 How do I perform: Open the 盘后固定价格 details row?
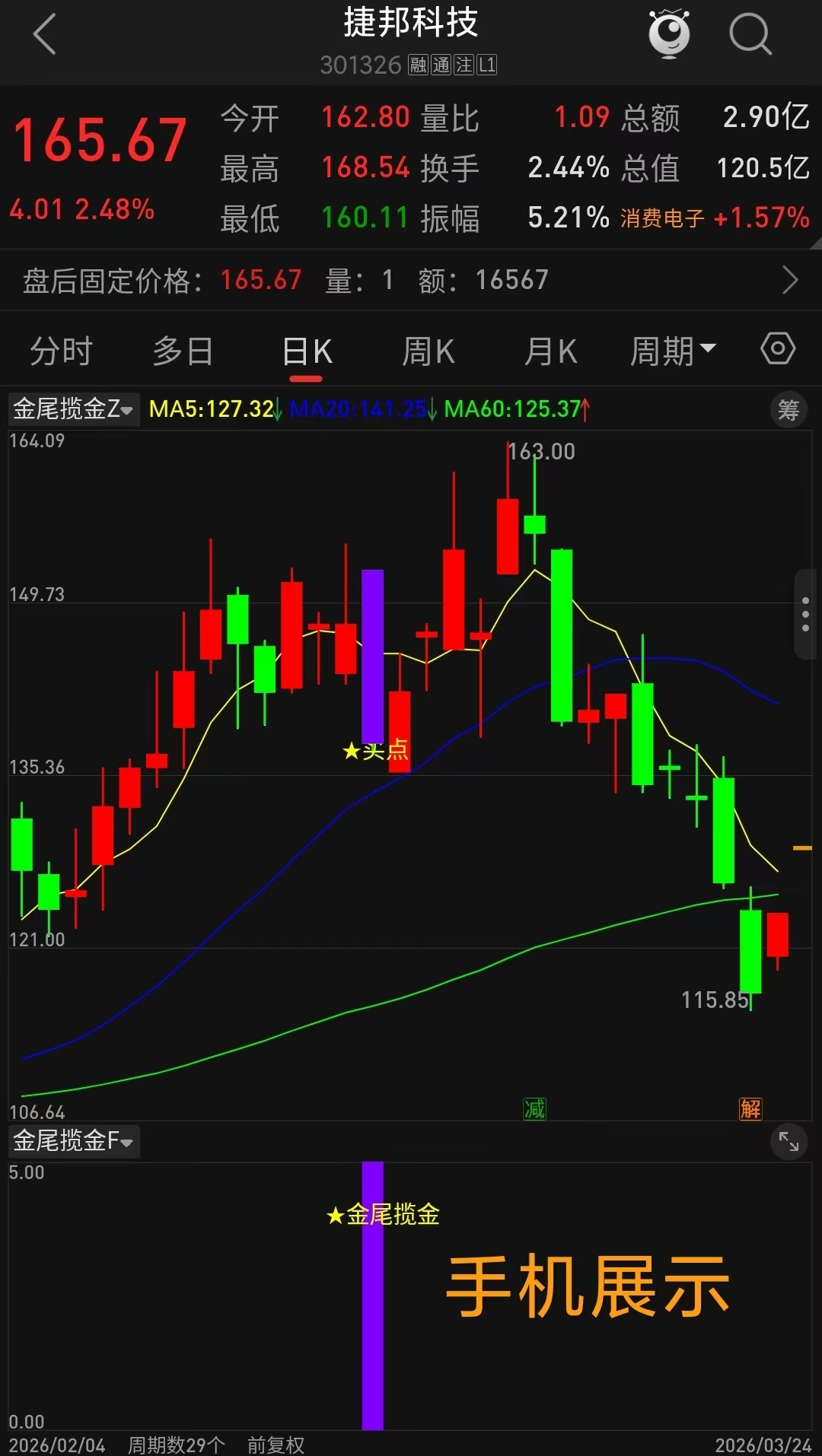(x=411, y=281)
